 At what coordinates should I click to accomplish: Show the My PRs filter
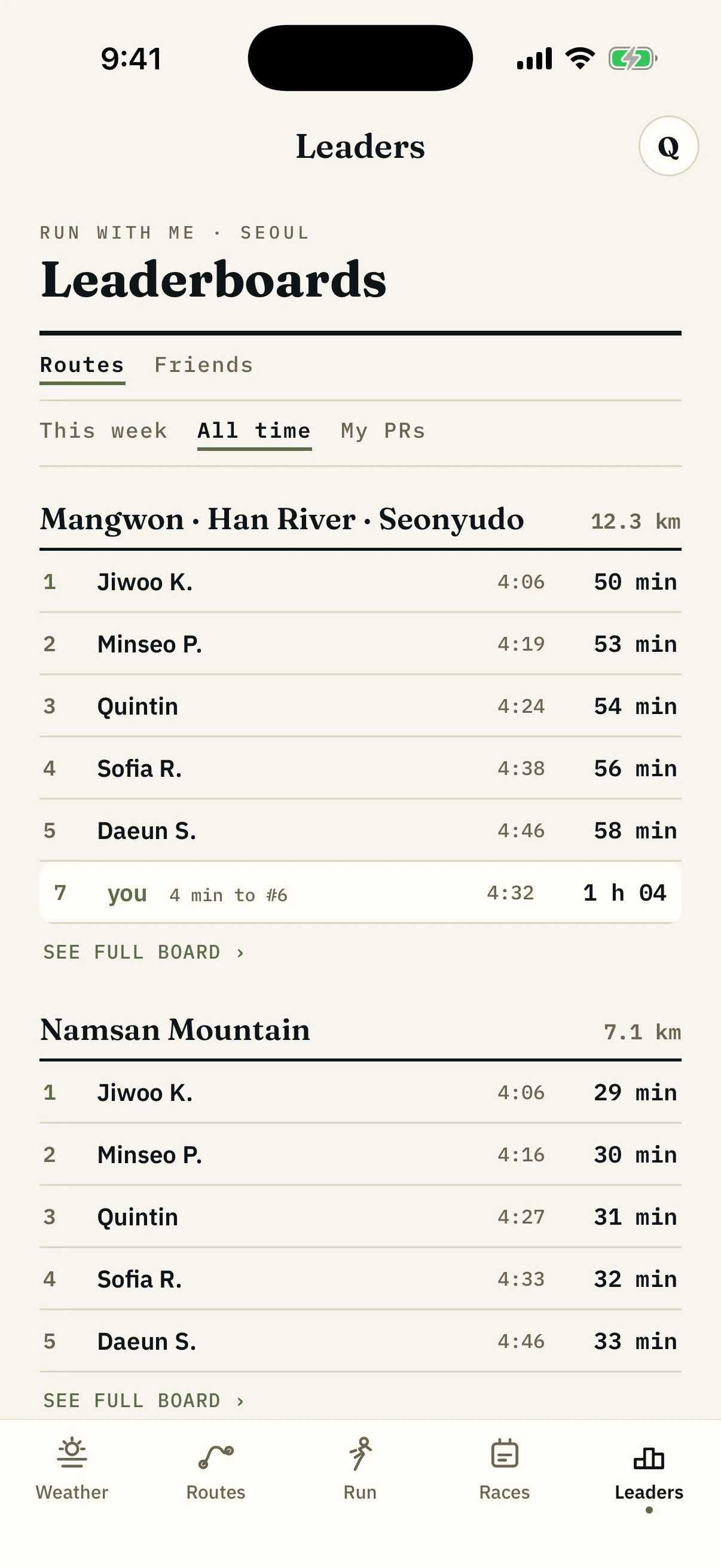pyautogui.click(x=383, y=431)
